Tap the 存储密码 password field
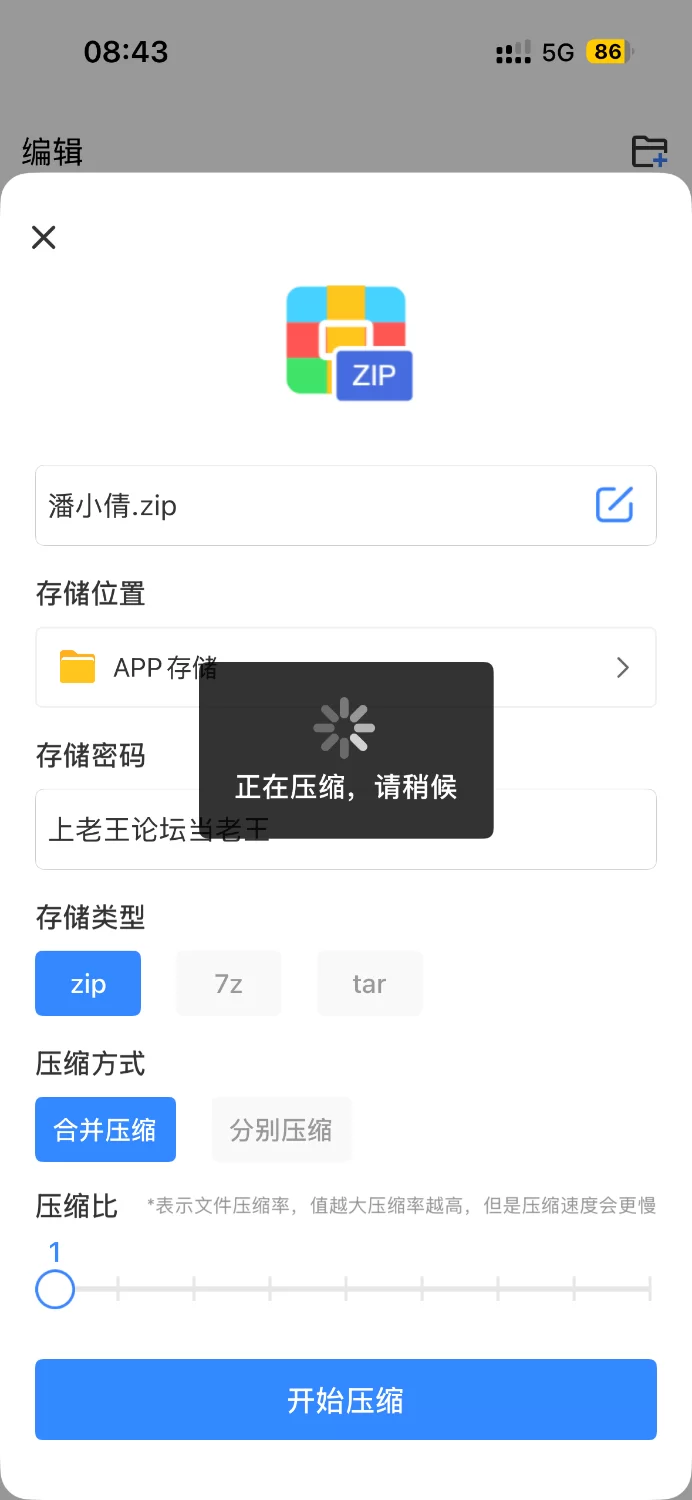Viewport: 692px width, 1500px height. 346,829
